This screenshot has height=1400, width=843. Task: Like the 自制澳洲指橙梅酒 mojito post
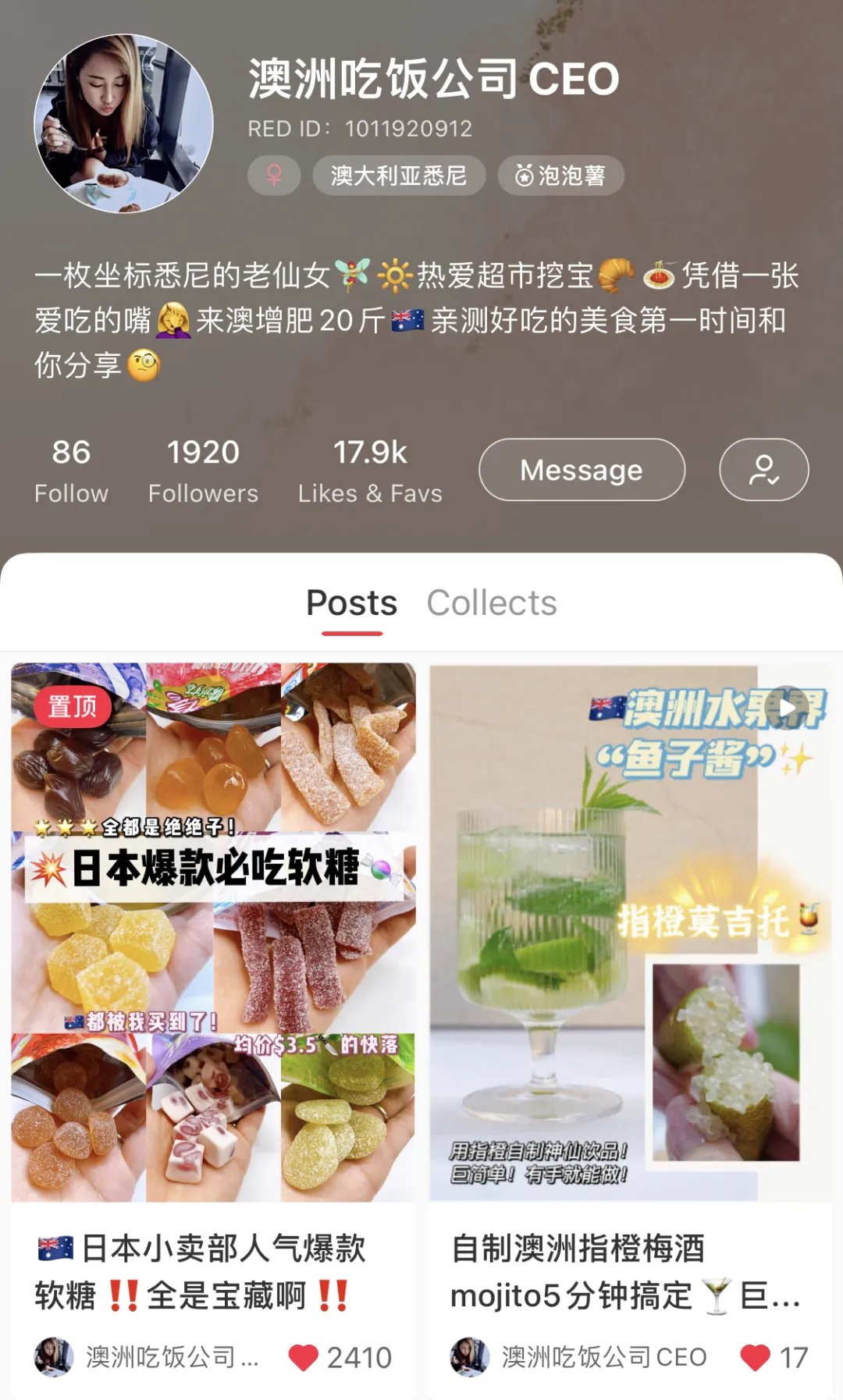(x=755, y=1358)
